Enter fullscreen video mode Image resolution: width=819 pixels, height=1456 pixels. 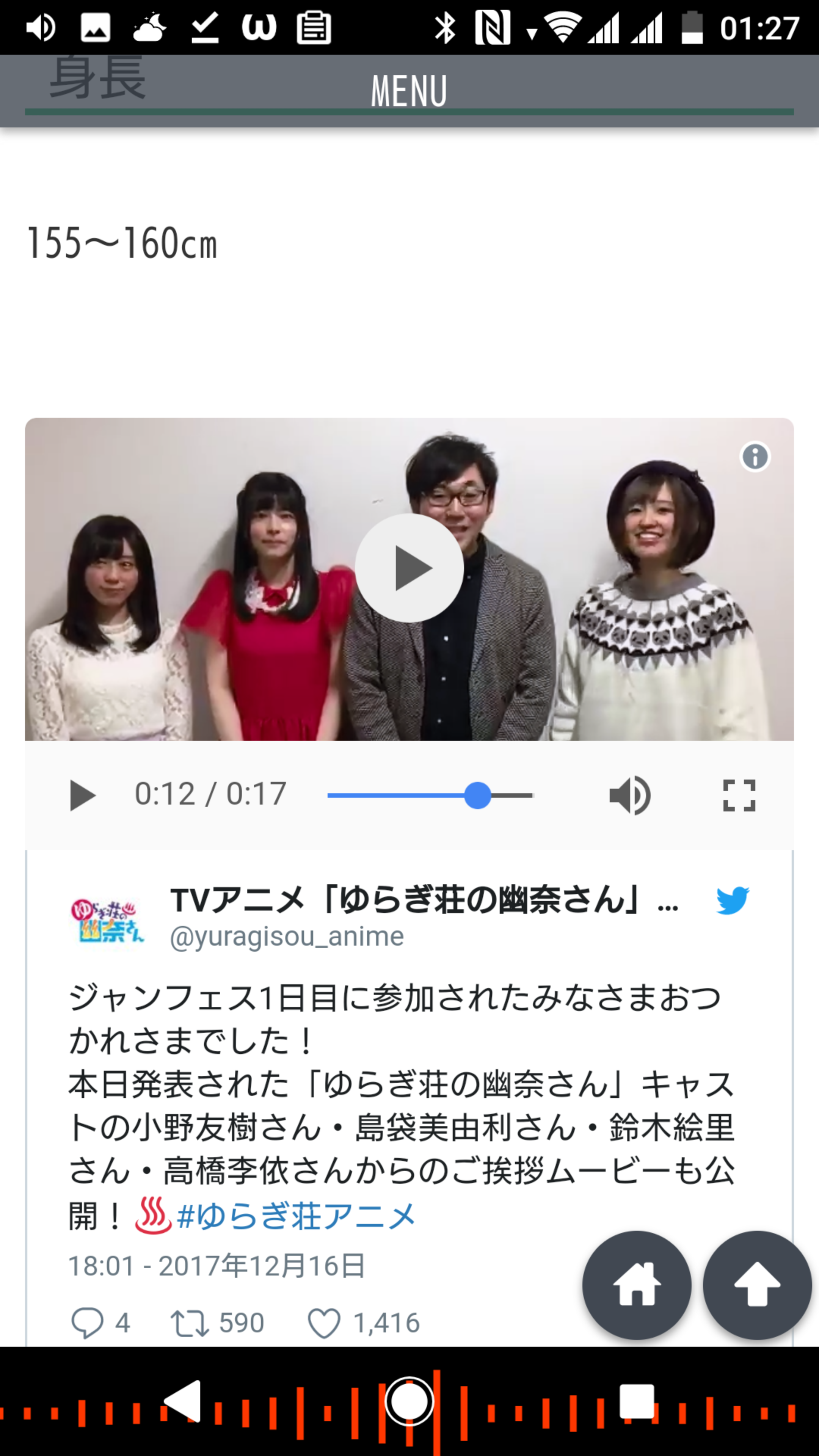(739, 795)
